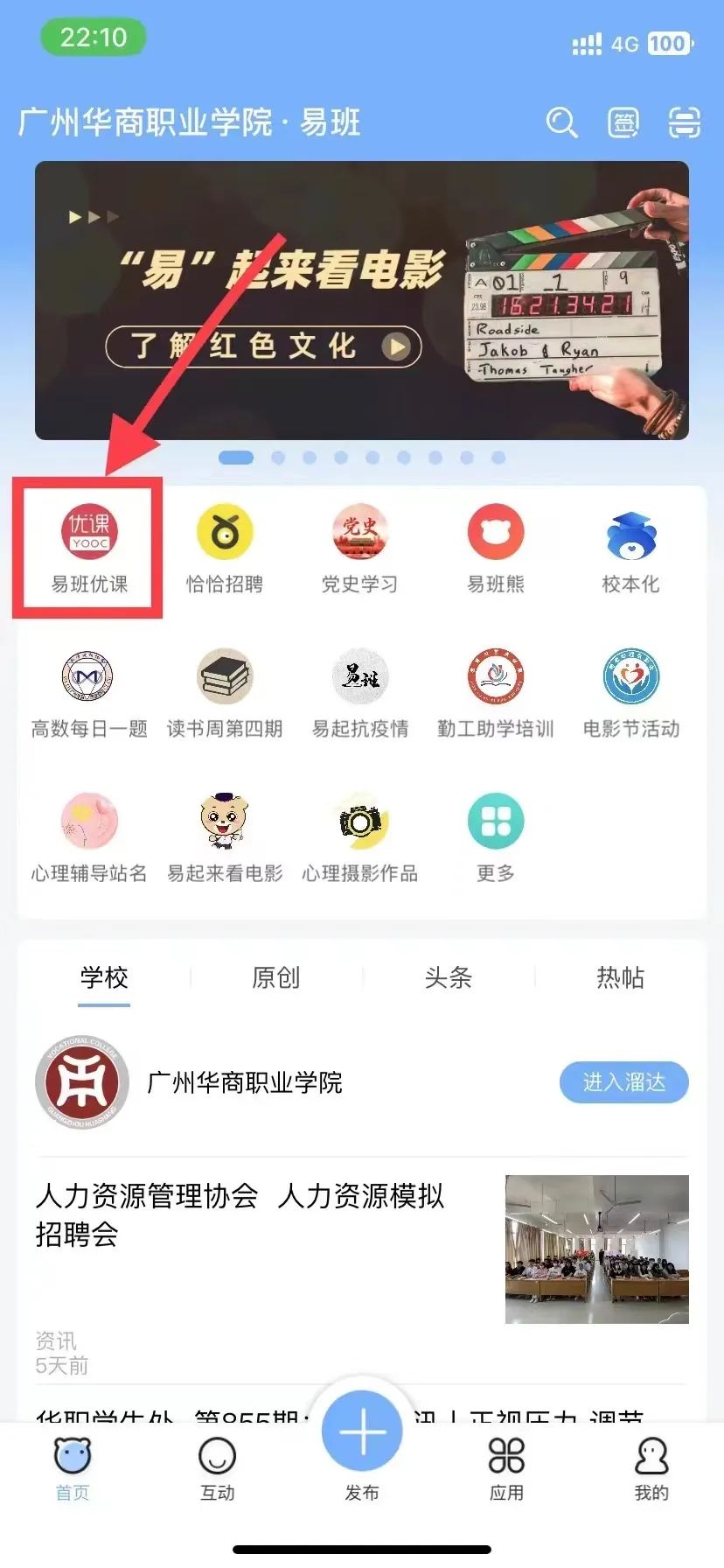Switch to the 原创 tab
This screenshot has height=1568, width=724.
point(276,977)
